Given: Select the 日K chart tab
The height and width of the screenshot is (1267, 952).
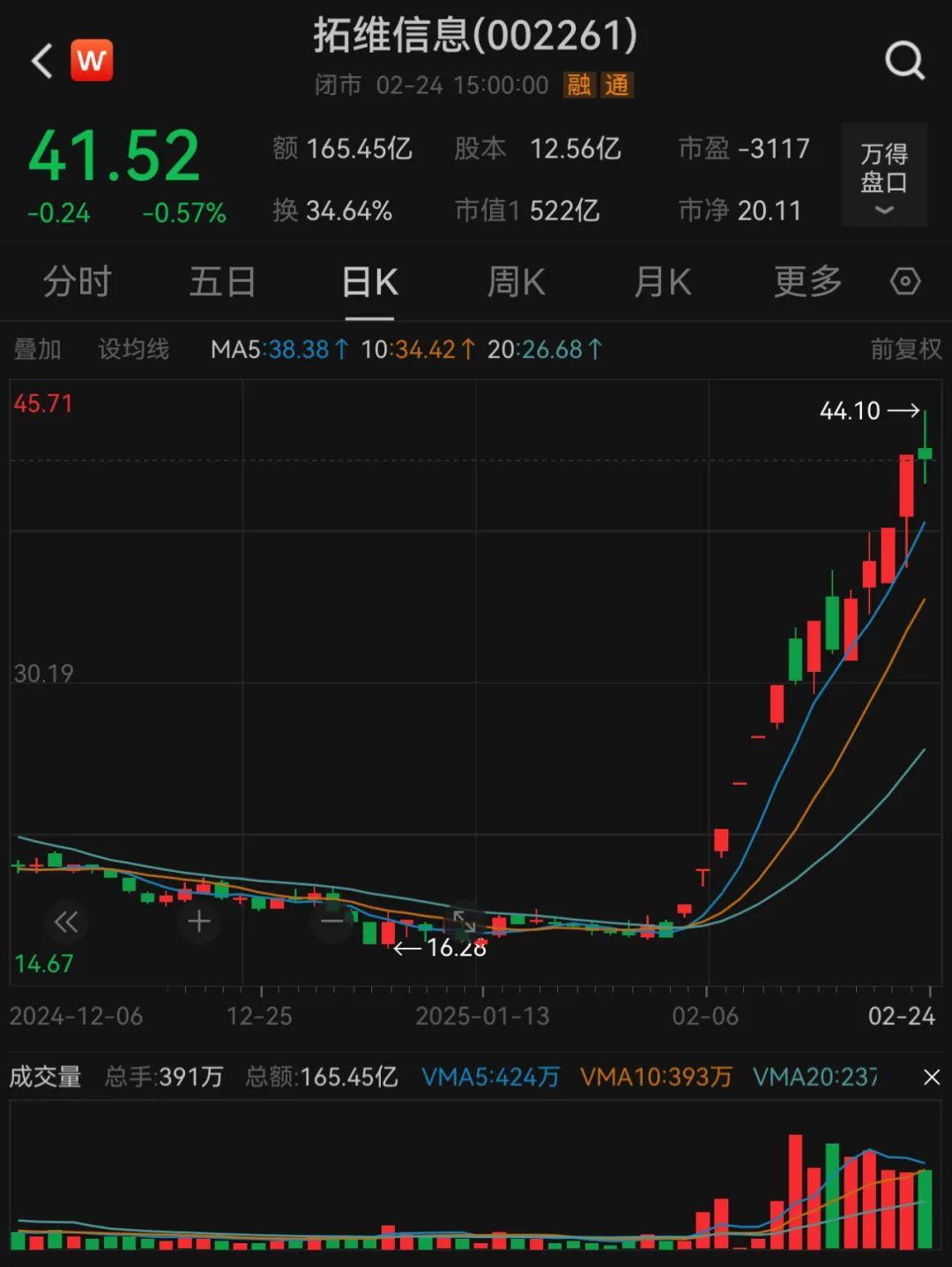Looking at the screenshot, I should pyautogui.click(x=369, y=283).
